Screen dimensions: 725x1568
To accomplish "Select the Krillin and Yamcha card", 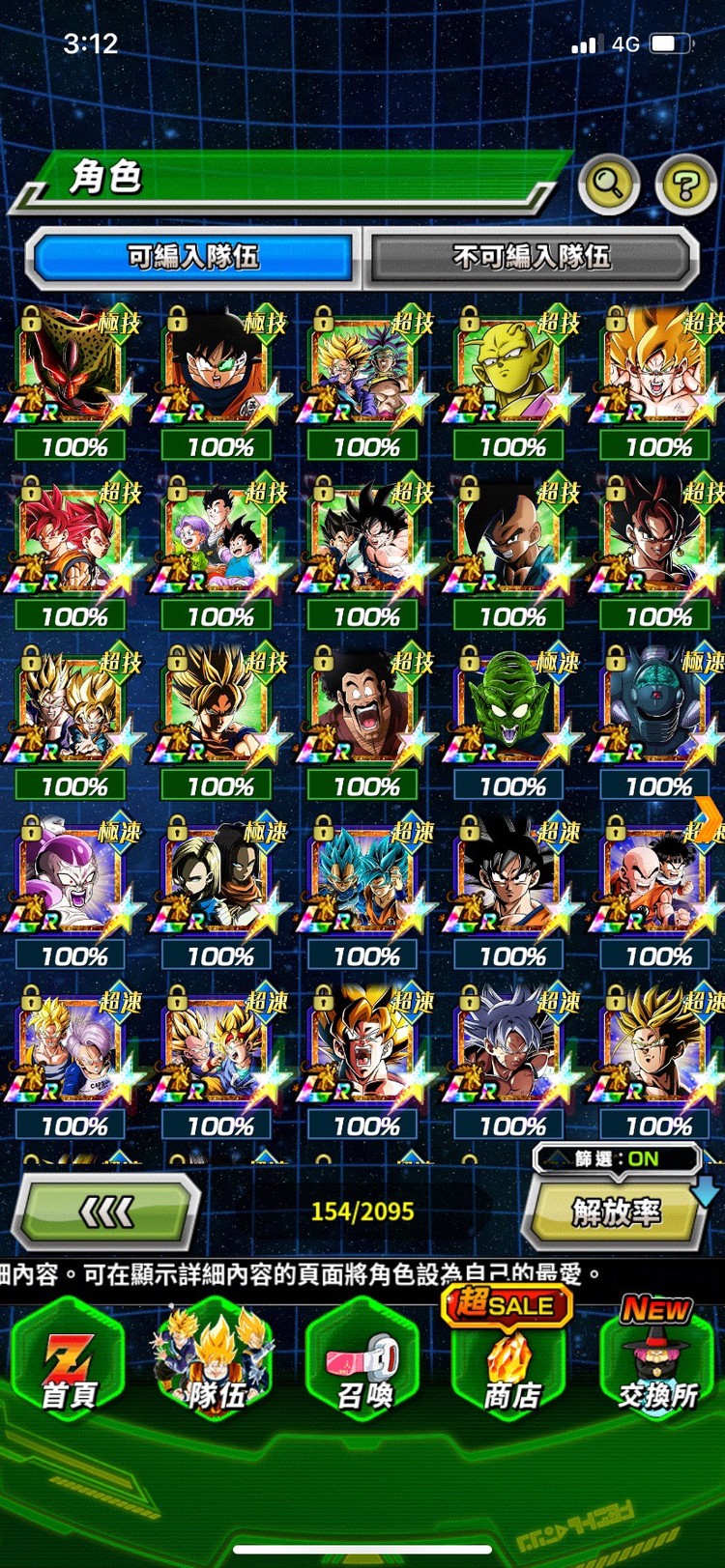I will tap(655, 879).
